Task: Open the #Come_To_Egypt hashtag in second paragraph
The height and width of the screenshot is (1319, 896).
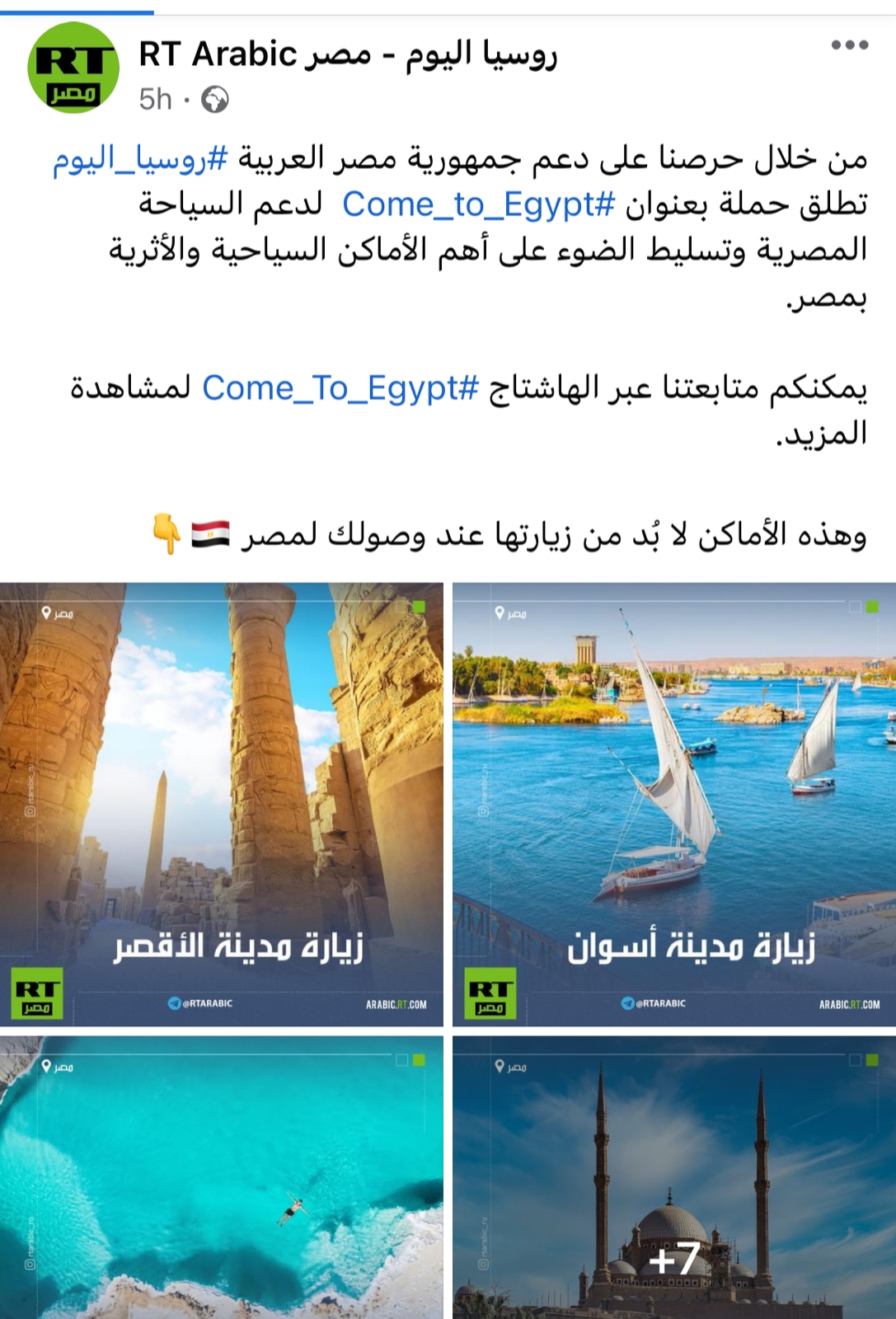Action: tap(340, 387)
